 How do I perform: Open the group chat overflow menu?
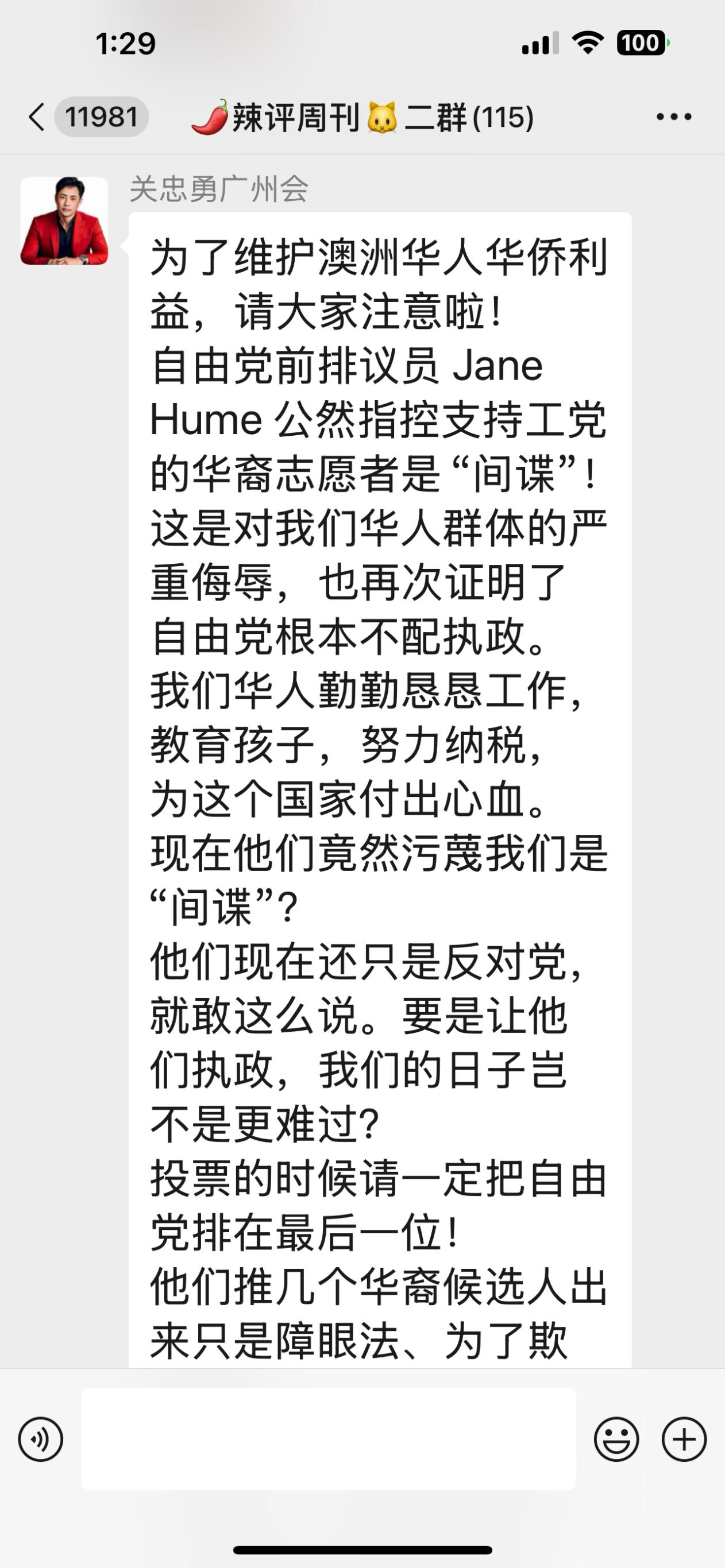[674, 117]
